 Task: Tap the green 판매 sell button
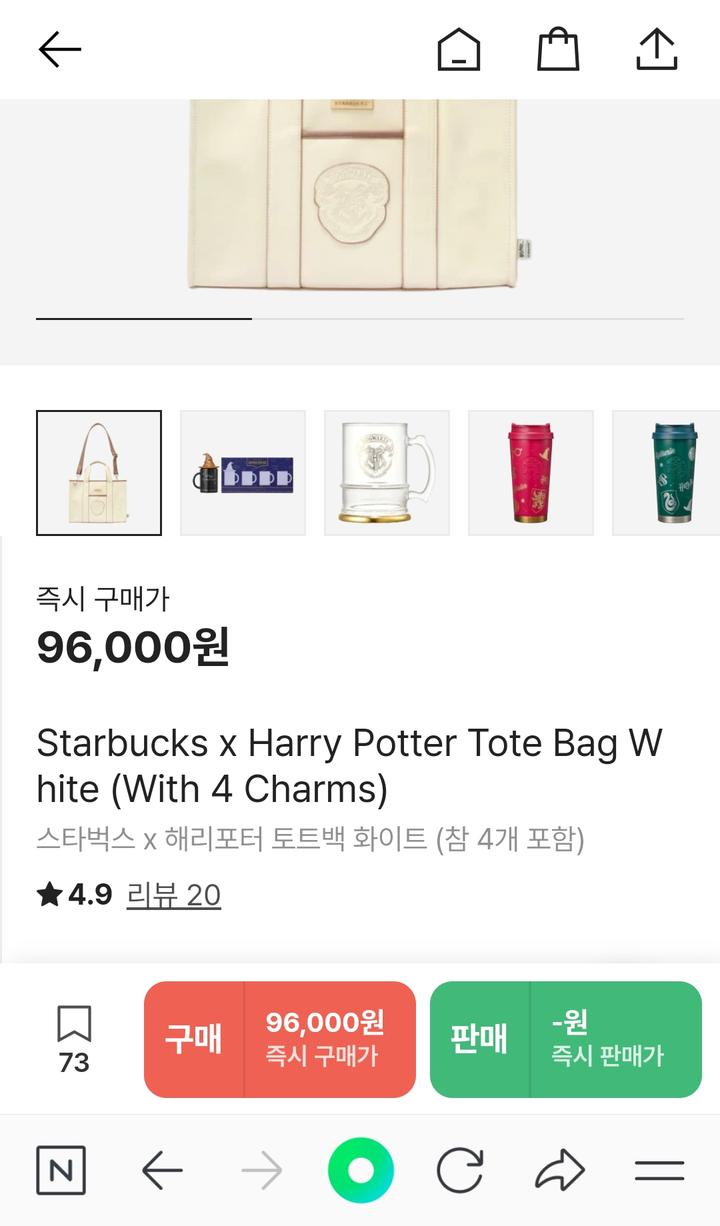point(566,1040)
